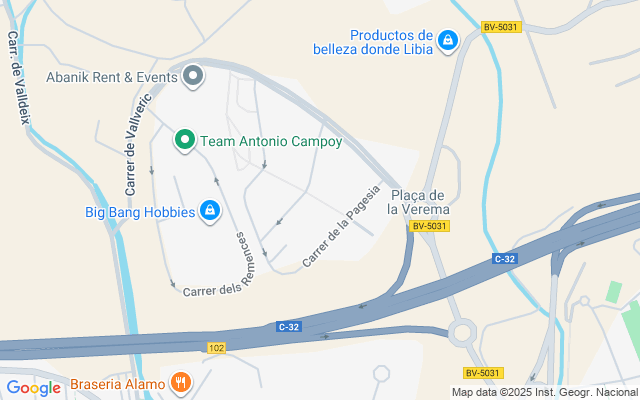
Task: Open Productos de belleza donde Libia pin
Action: 449,41
